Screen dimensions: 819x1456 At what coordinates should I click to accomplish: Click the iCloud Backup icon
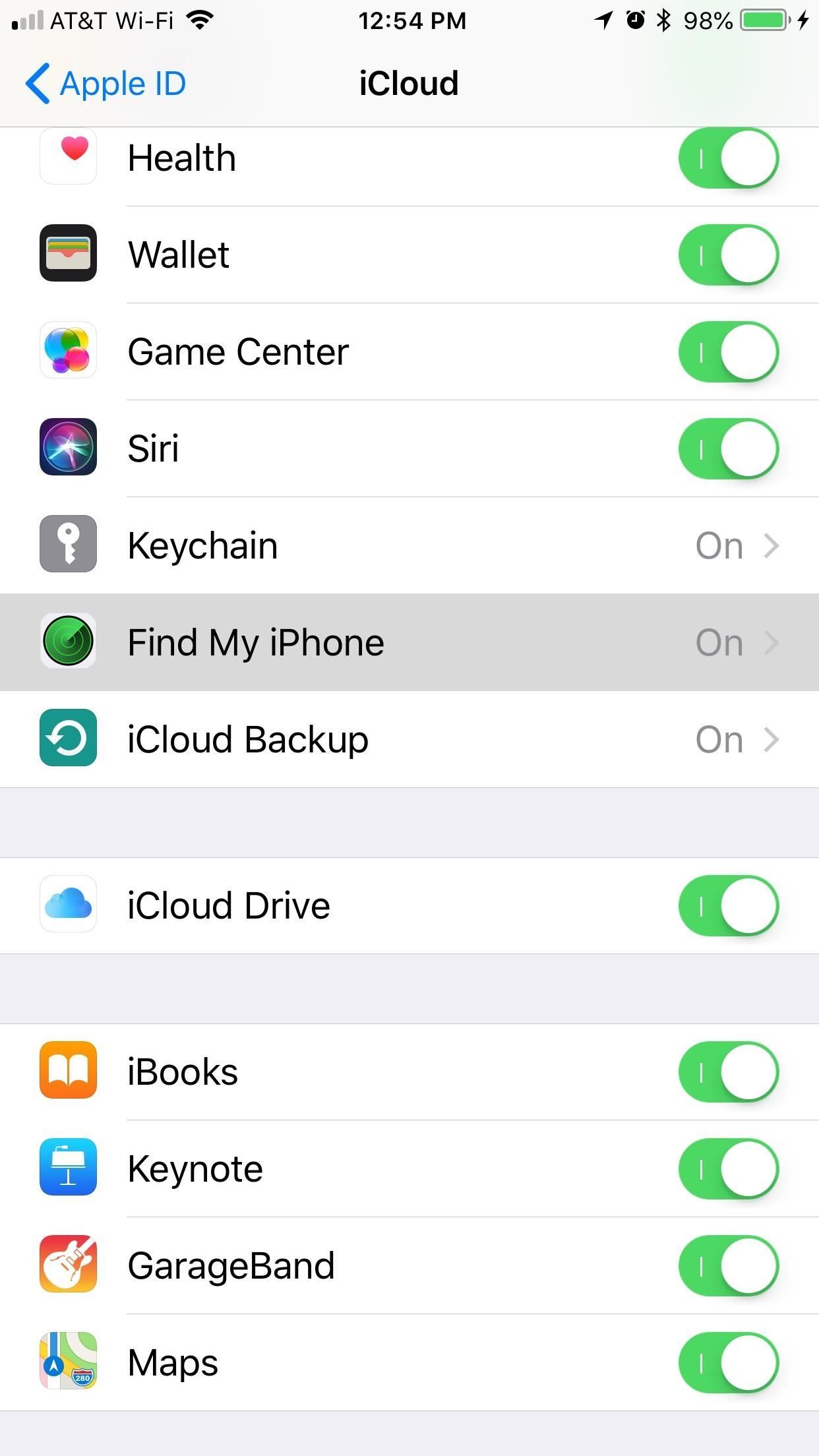pyautogui.click(x=68, y=739)
